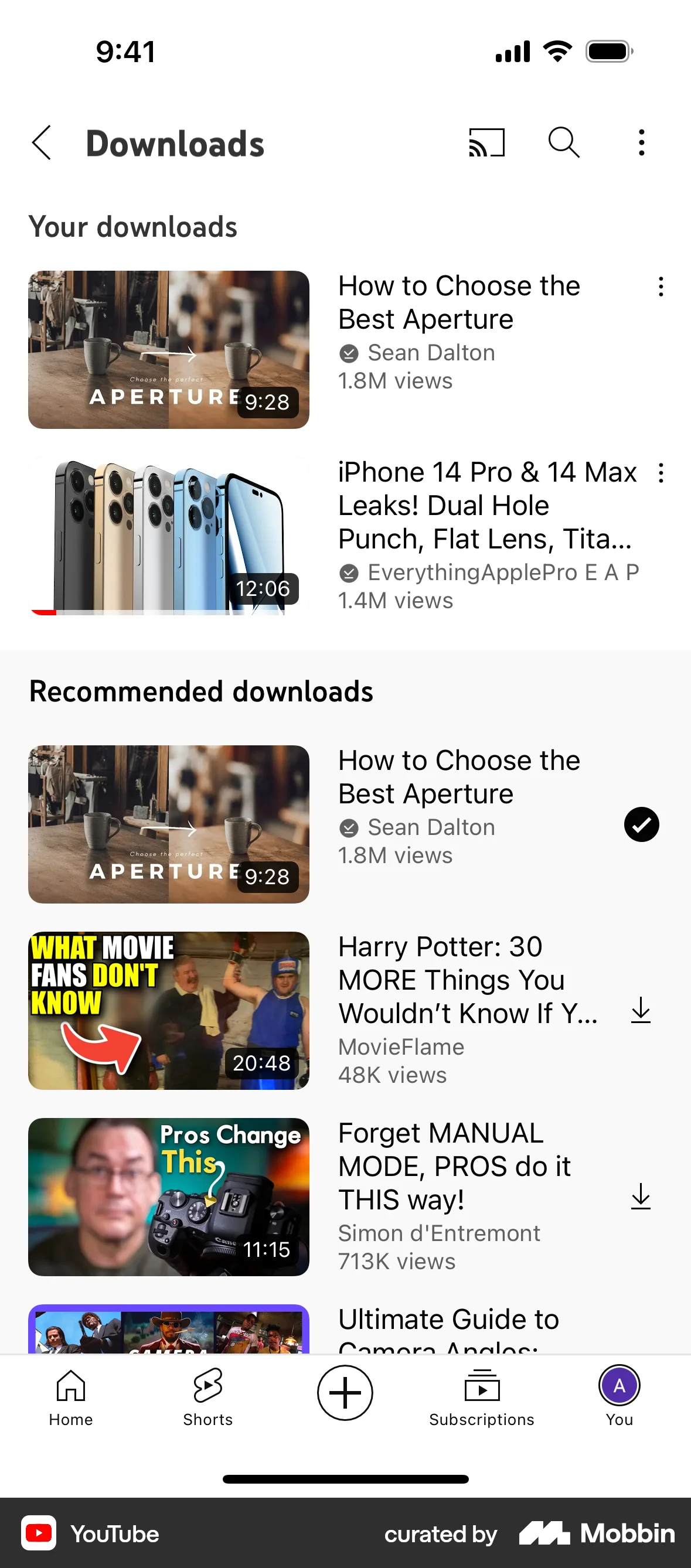This screenshot has height=1568, width=691.
Task: Open the Cast to TV icon
Action: tap(485, 142)
